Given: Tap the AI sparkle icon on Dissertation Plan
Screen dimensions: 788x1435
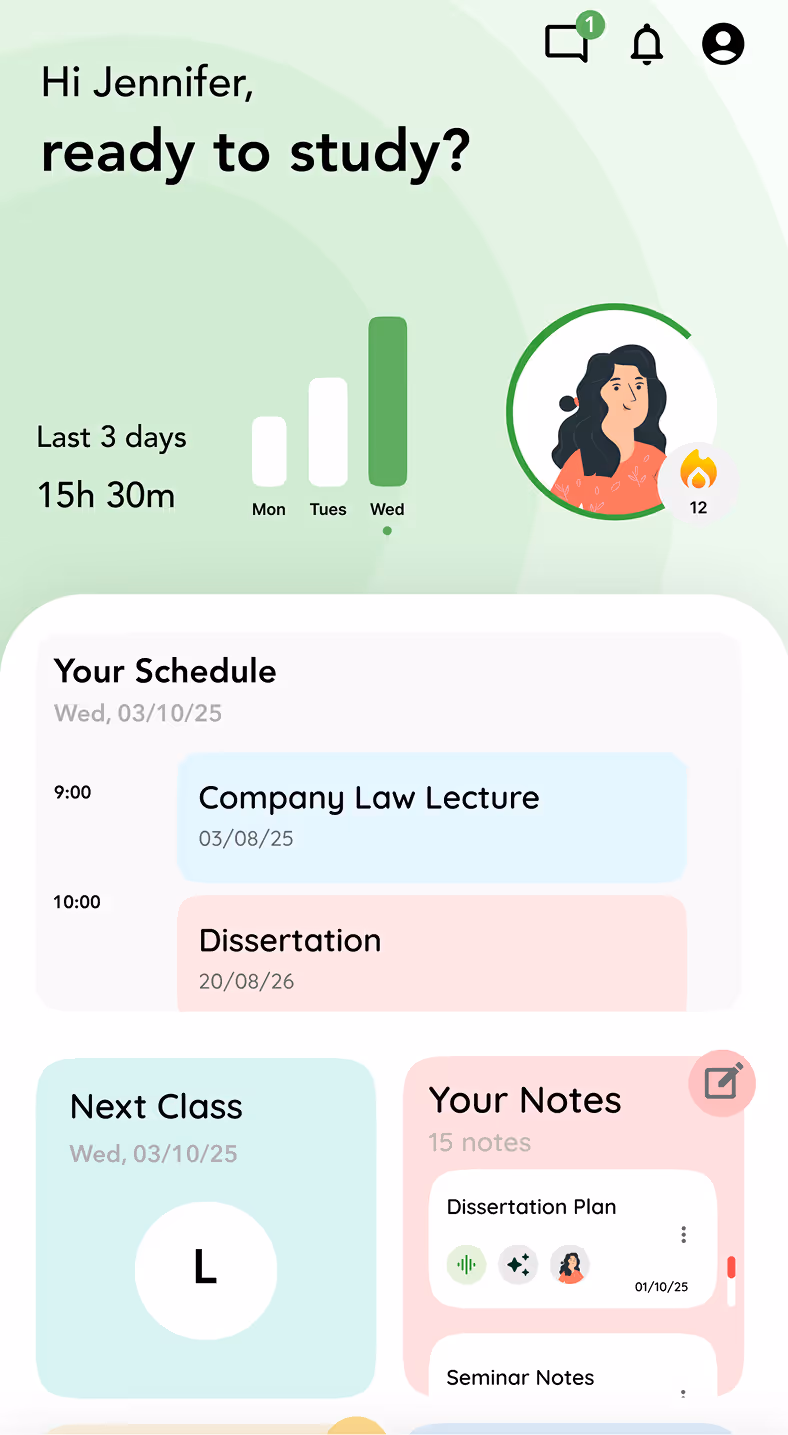Looking at the screenshot, I should [x=518, y=1265].
